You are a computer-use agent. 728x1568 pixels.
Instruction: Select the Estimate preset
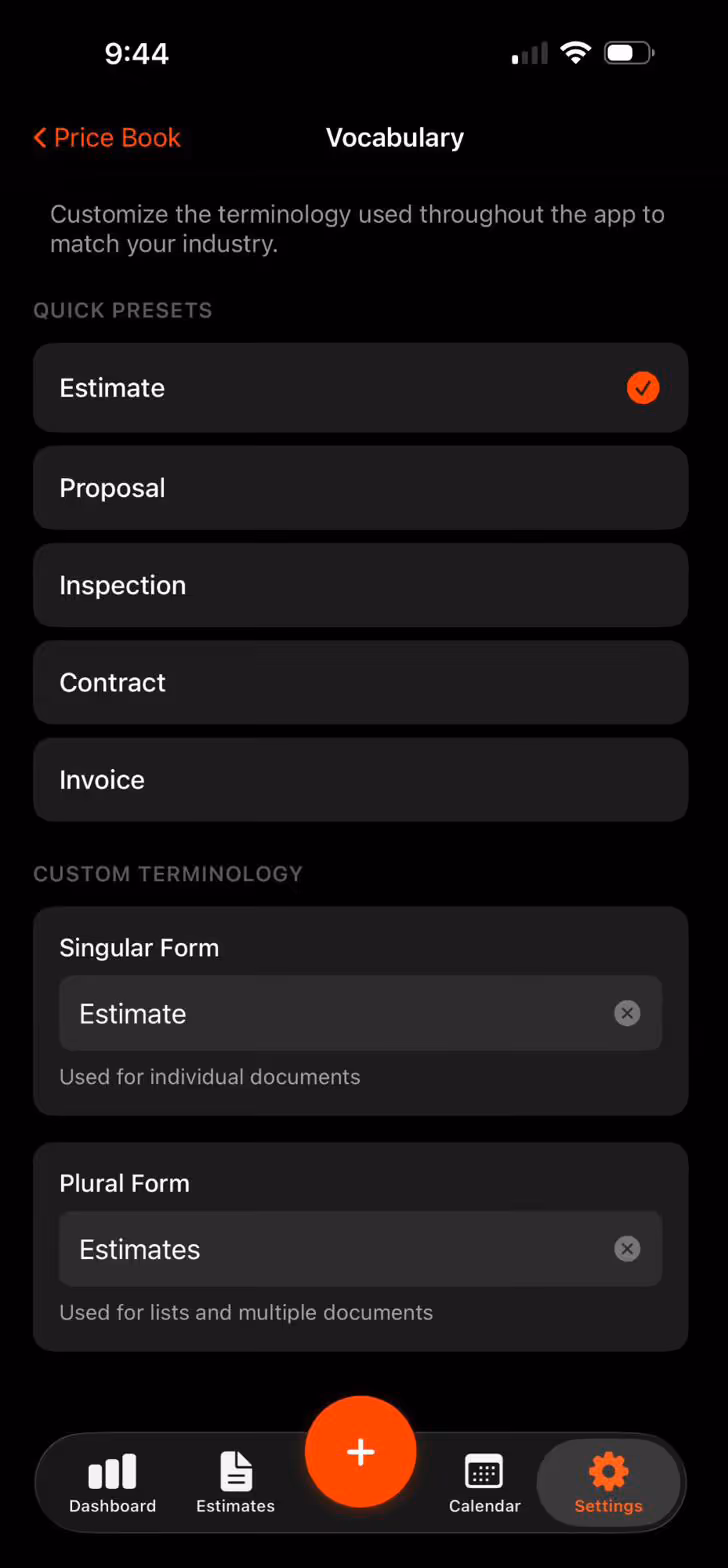pos(361,388)
